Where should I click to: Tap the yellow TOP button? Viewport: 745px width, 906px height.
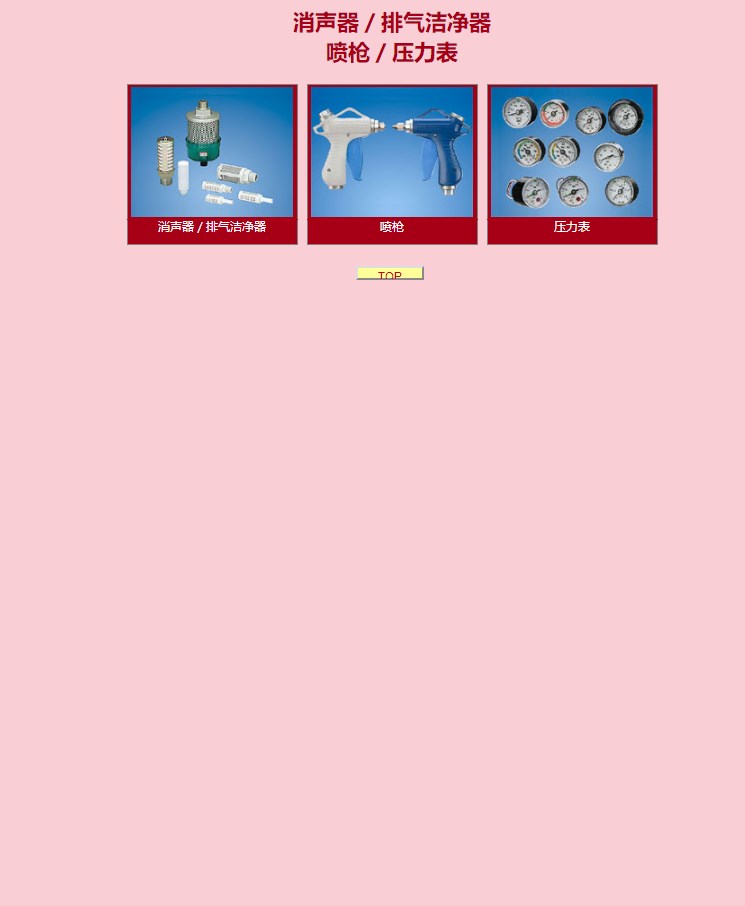tap(390, 274)
